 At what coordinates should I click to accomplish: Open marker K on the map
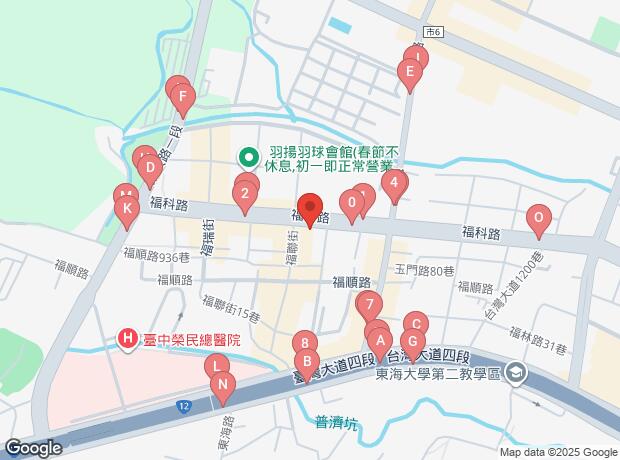[126, 210]
